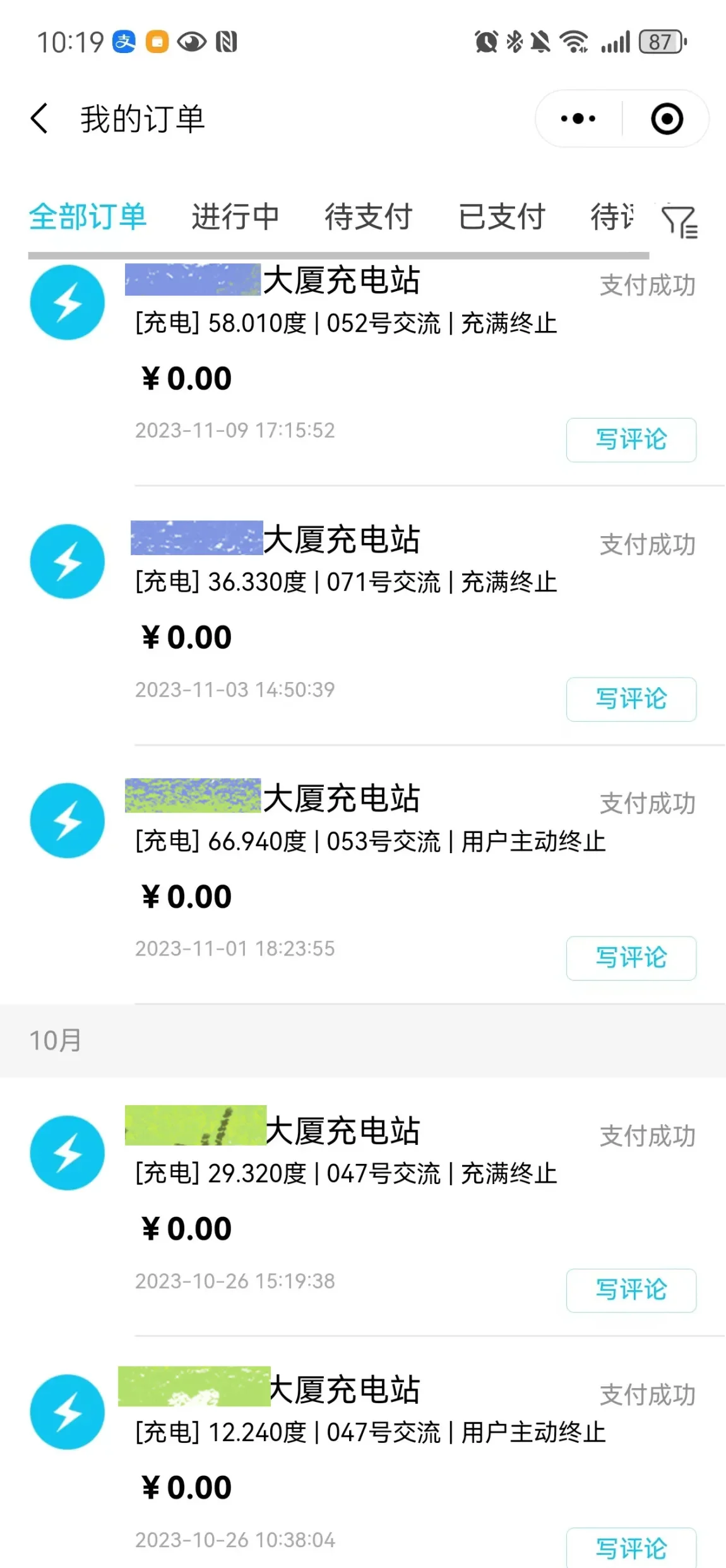Switch to the 待支付 tab
Screen dimensions: 726x1568
coord(368,217)
